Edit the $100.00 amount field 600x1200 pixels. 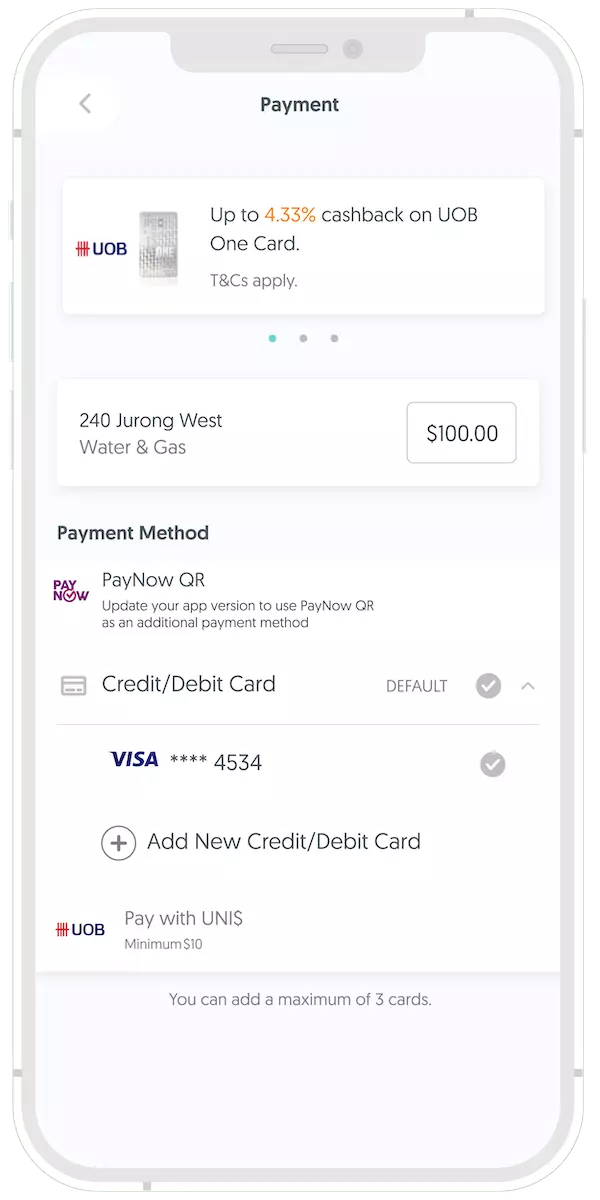click(461, 433)
